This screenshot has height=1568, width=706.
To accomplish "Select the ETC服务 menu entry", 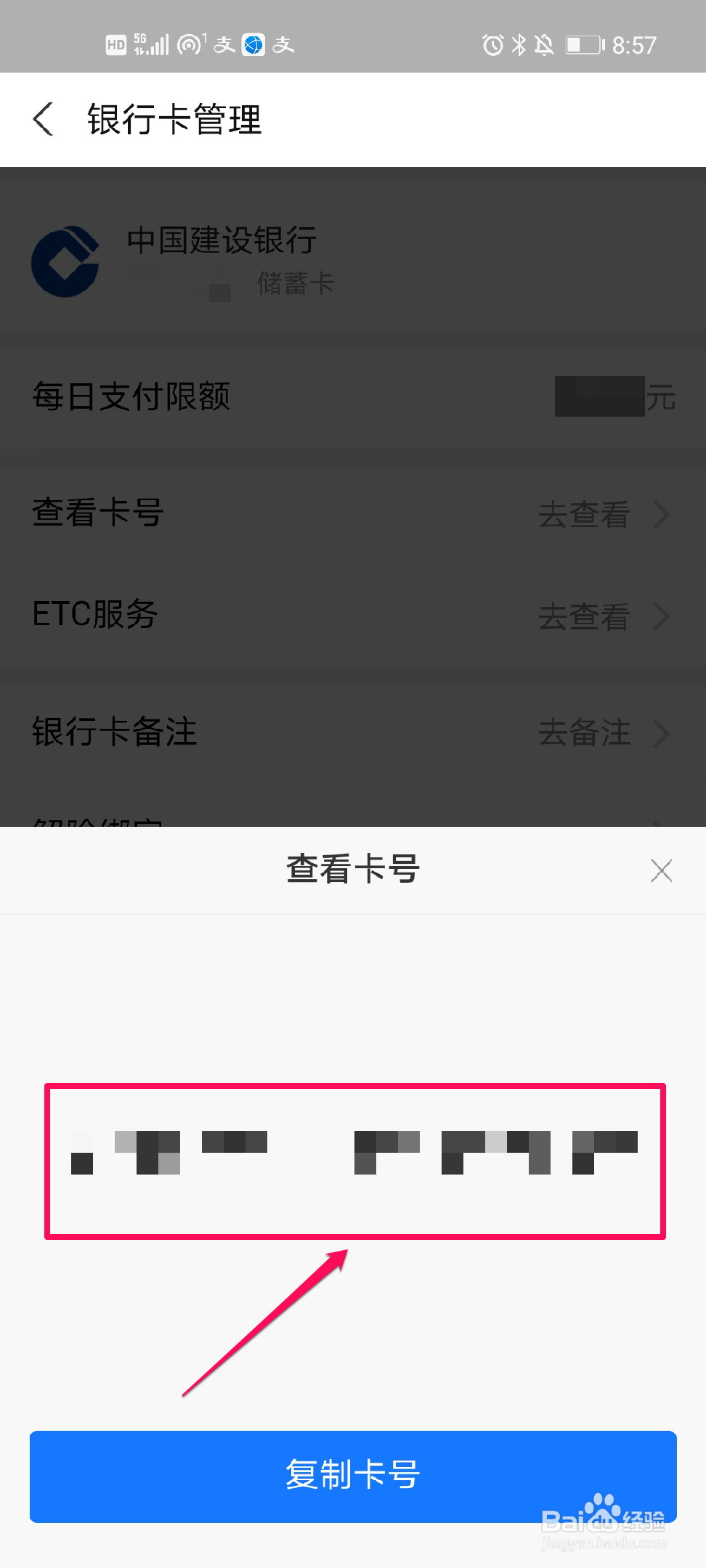I will [x=94, y=614].
